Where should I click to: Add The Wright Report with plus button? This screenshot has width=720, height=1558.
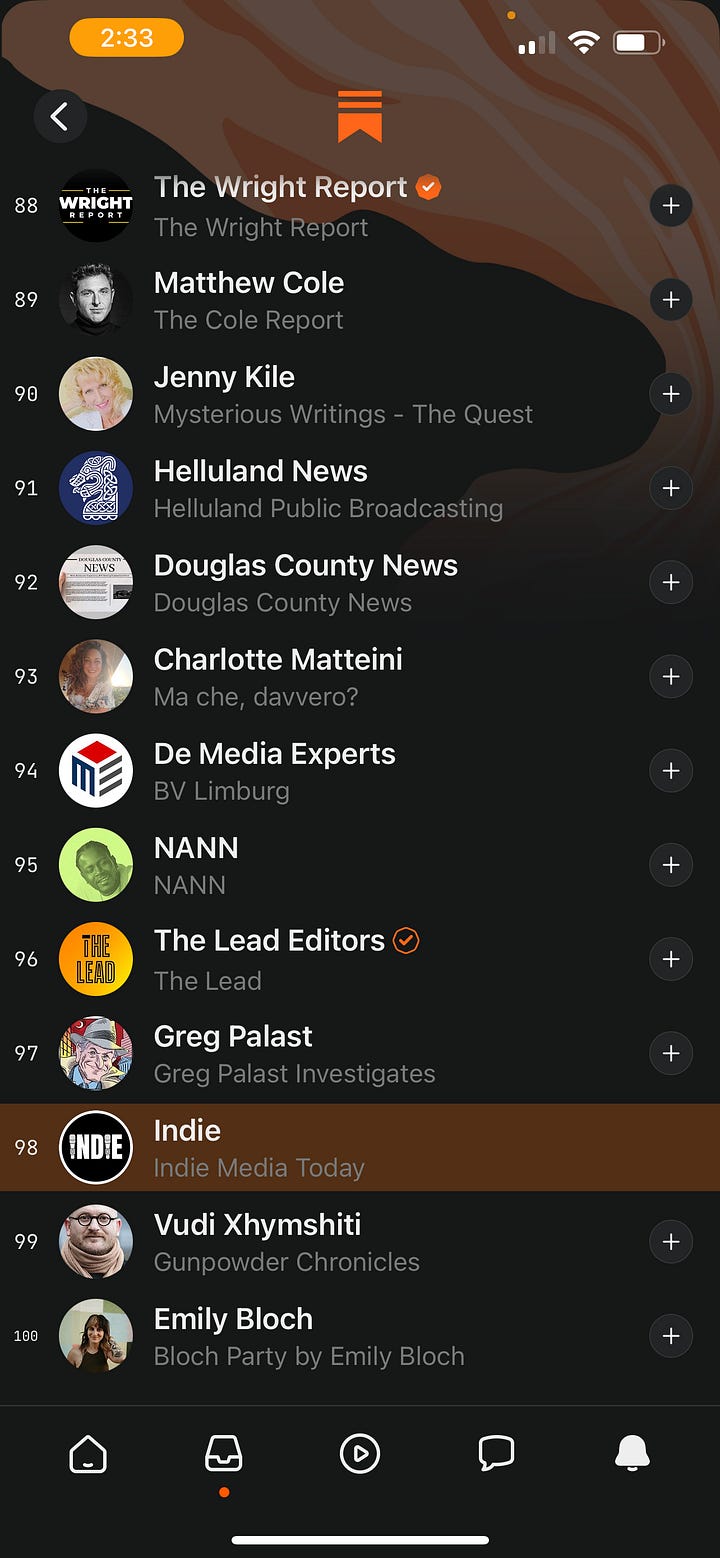pos(670,206)
